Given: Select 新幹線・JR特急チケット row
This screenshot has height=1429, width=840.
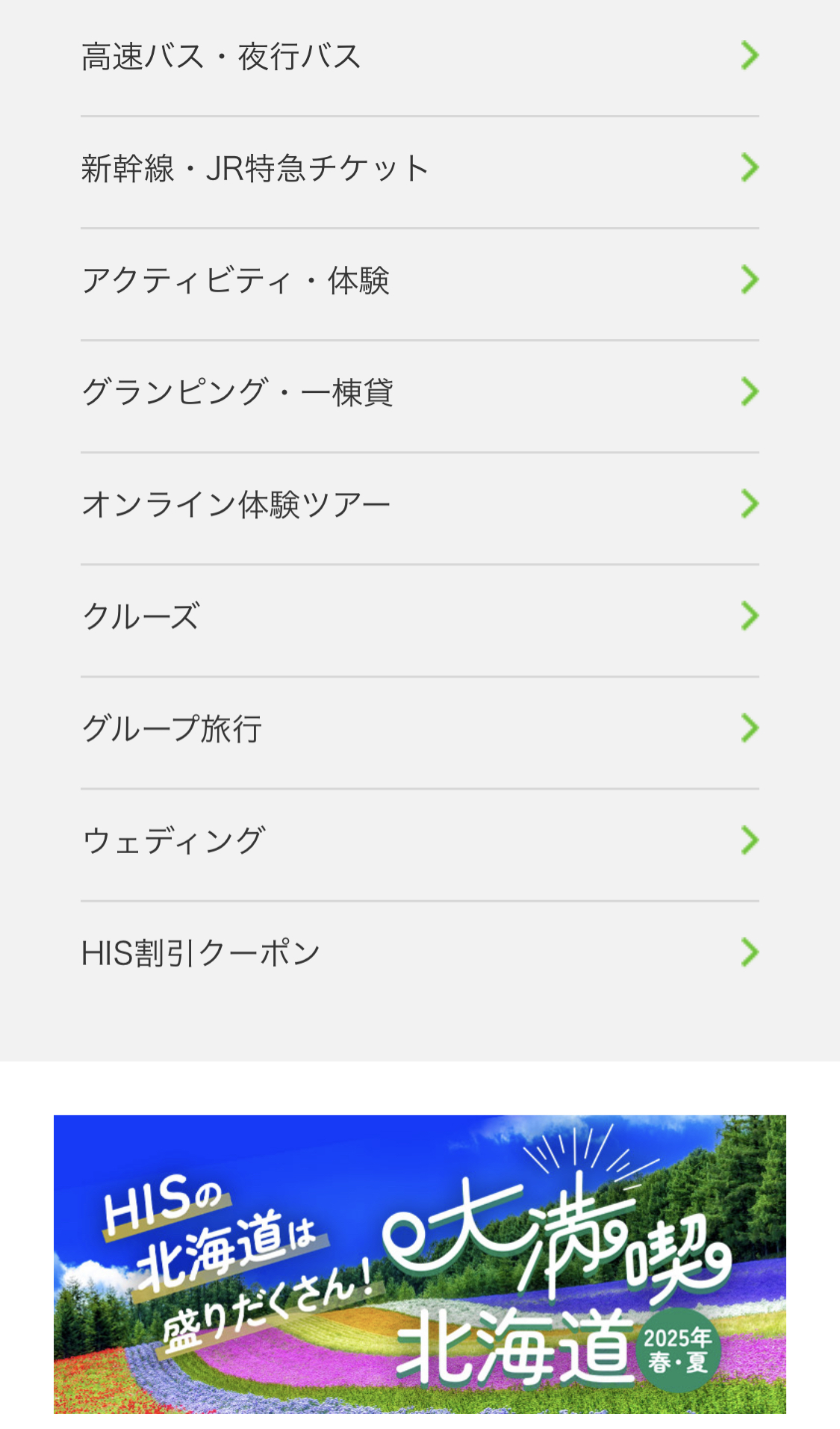Looking at the screenshot, I should pyautogui.click(x=420, y=168).
